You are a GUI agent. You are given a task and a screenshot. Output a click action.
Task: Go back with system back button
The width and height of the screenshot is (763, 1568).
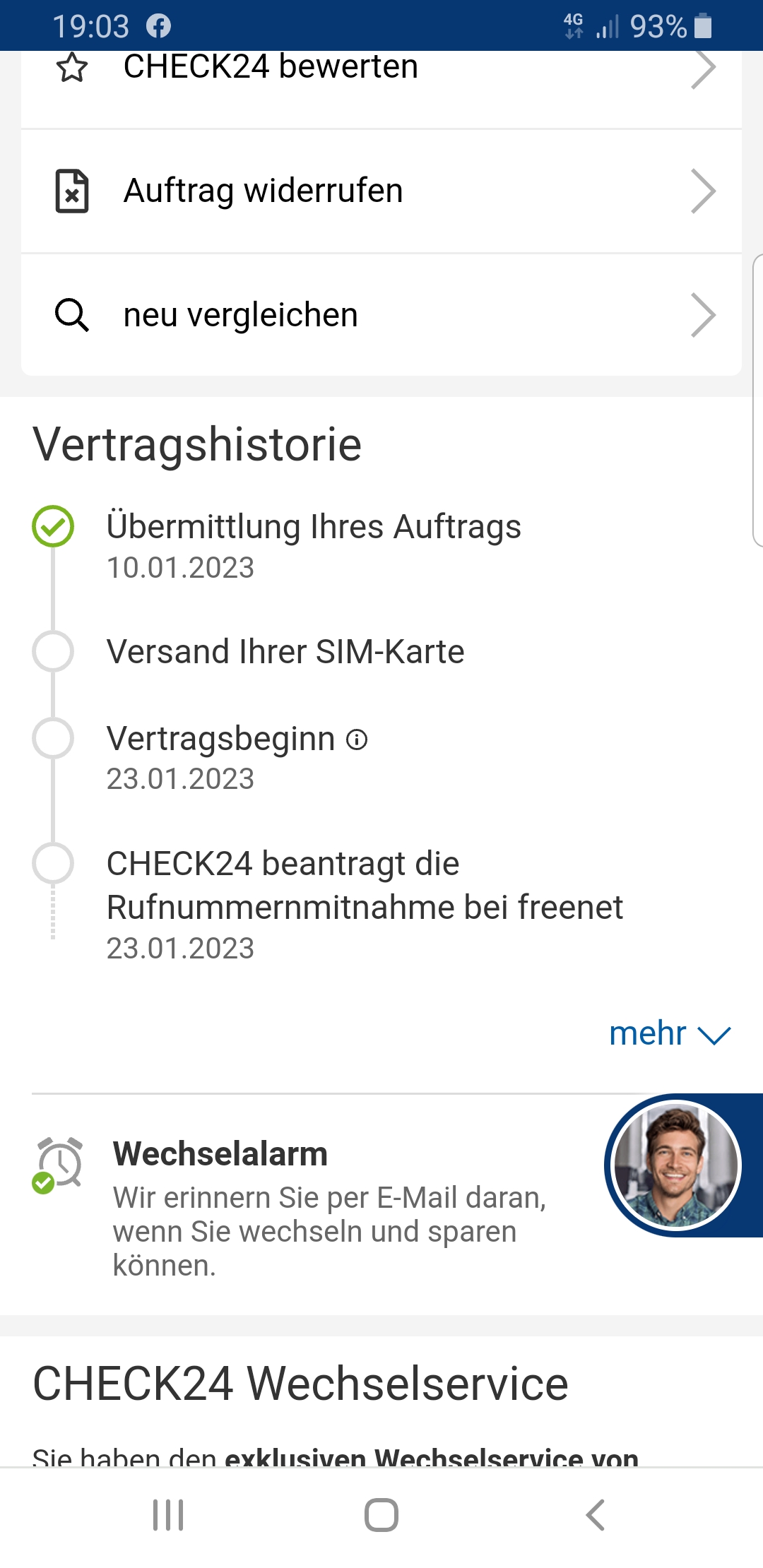[x=595, y=1515]
